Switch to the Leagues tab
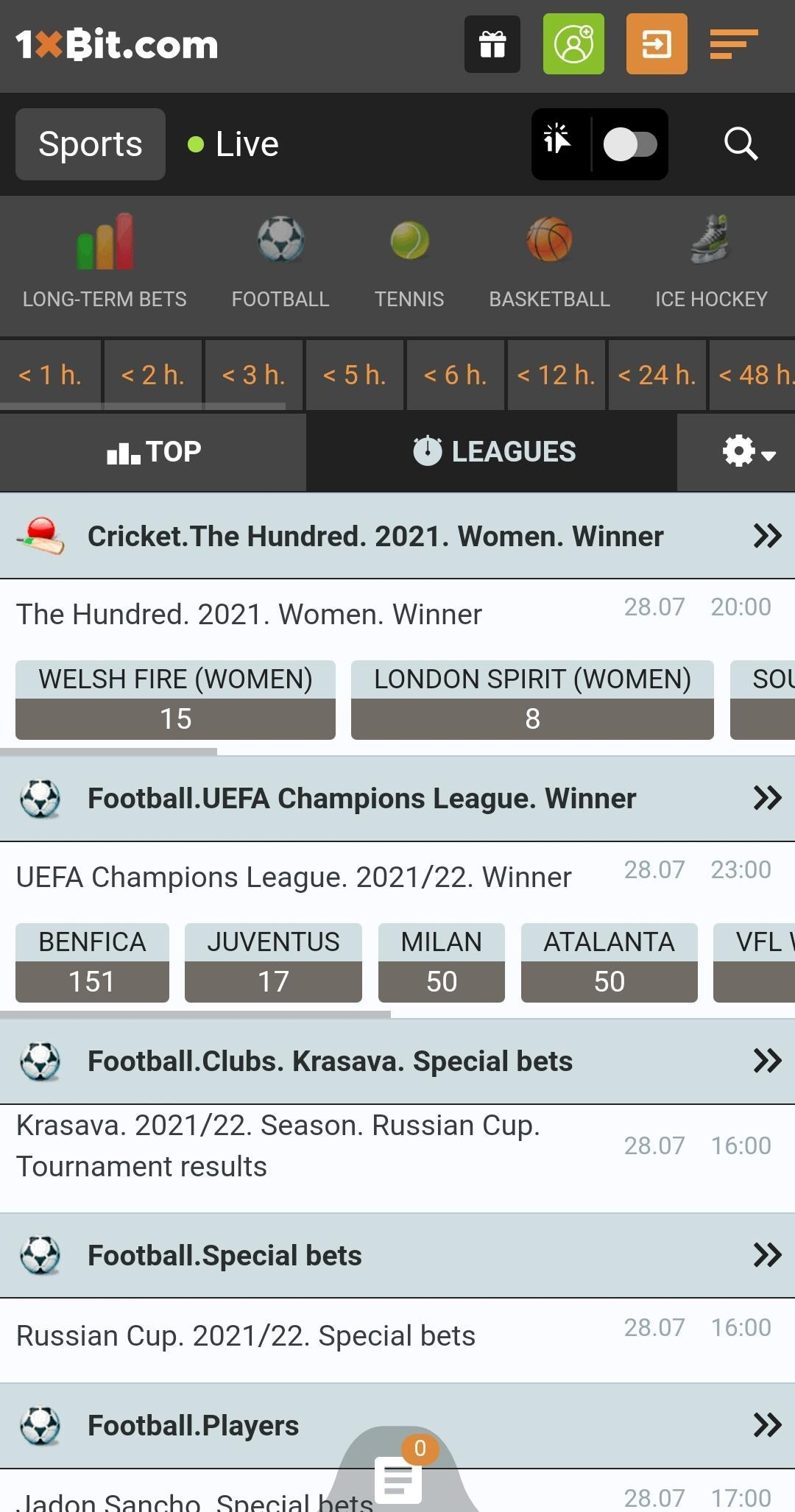 [492, 452]
